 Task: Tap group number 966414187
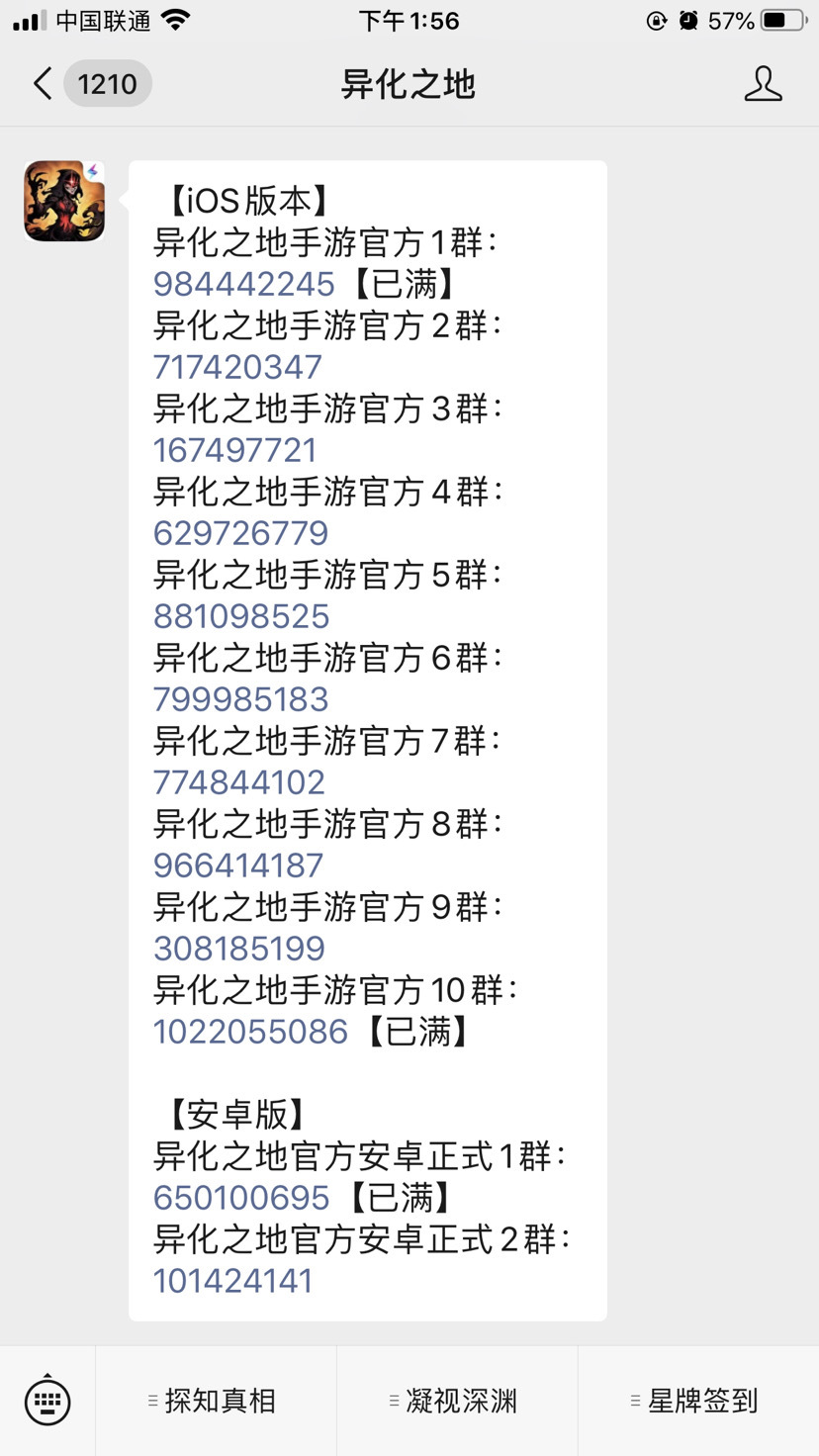click(238, 865)
